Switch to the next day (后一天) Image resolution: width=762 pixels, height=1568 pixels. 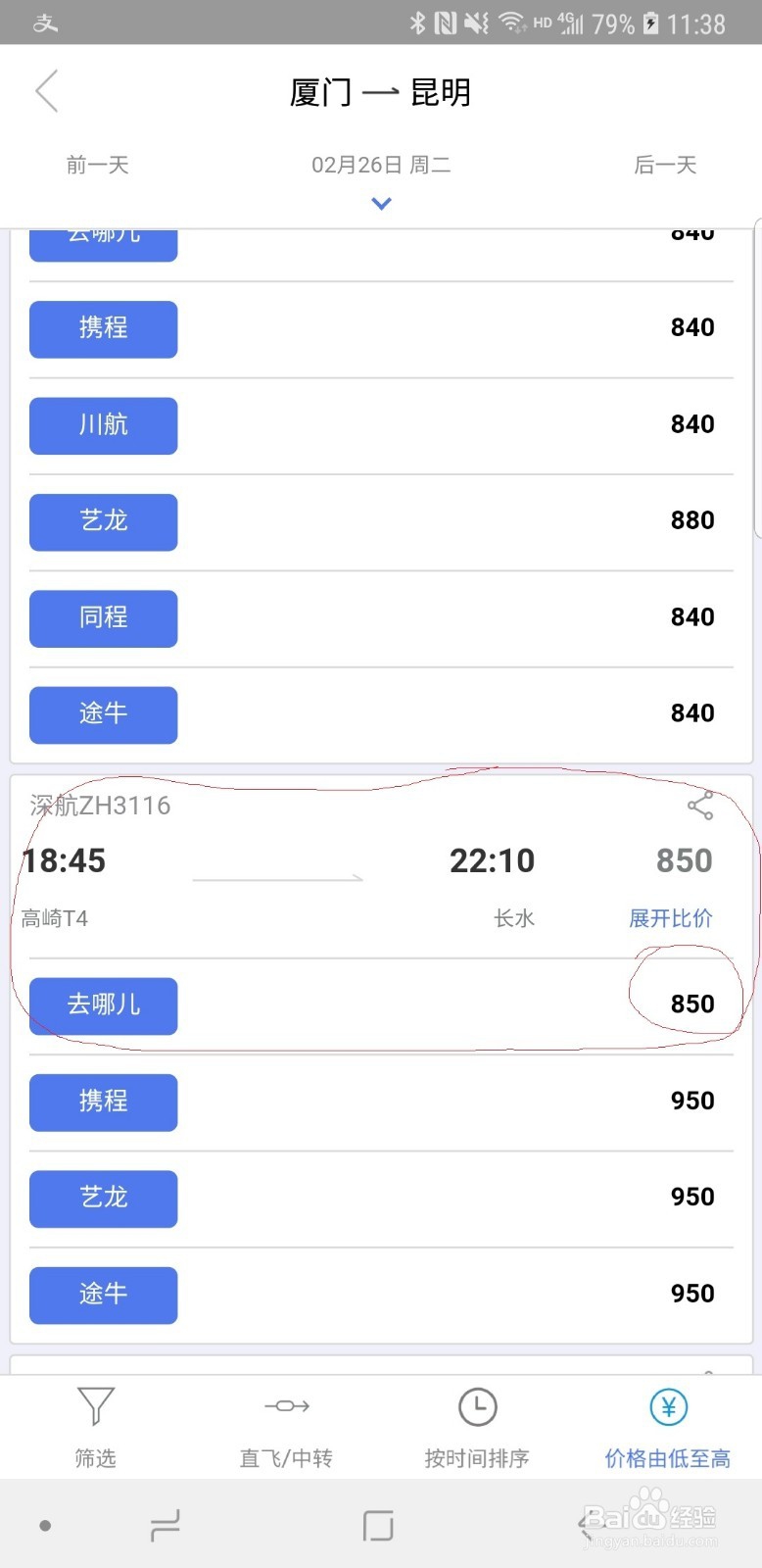(x=665, y=165)
